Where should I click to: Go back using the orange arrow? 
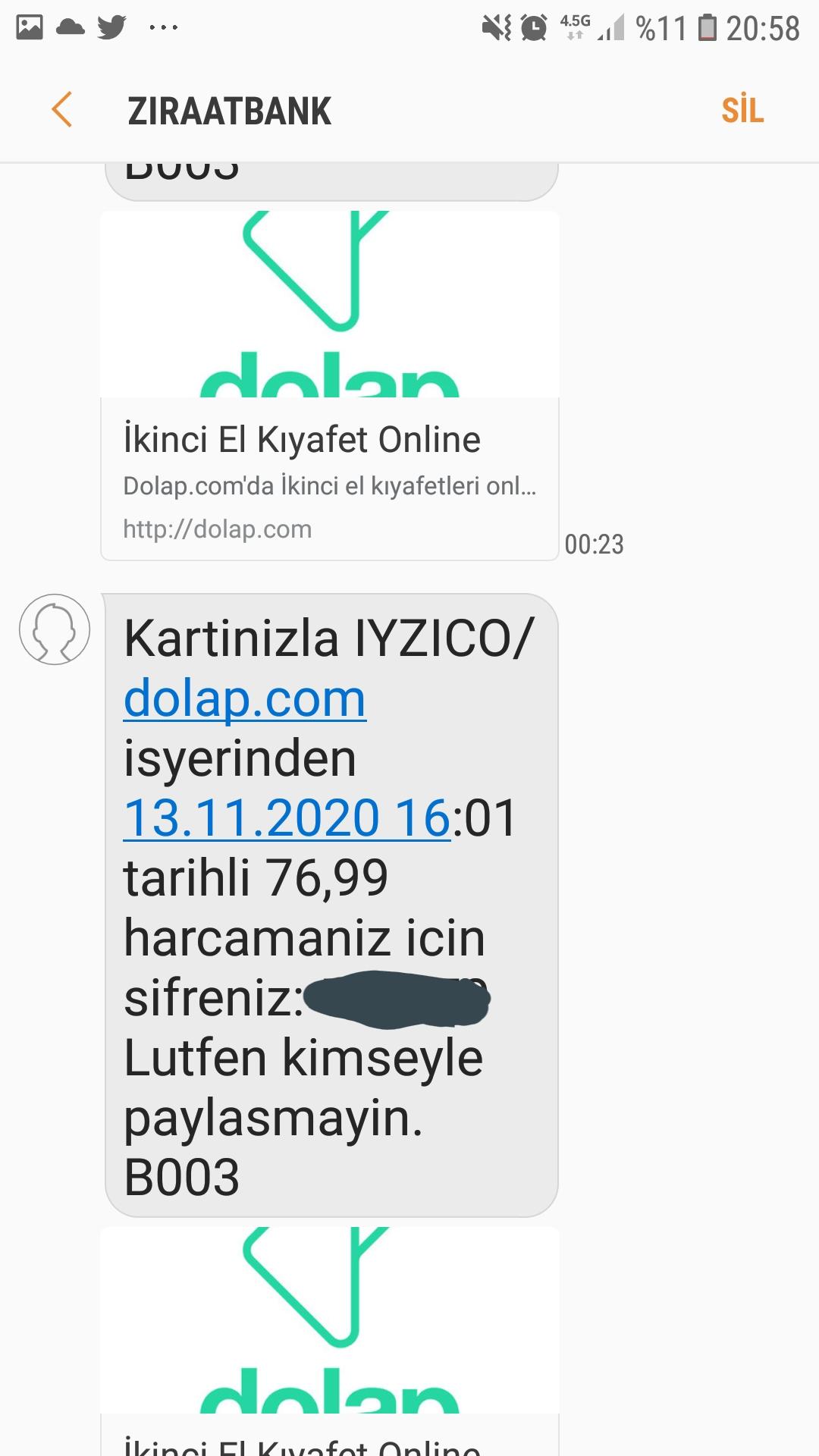click(62, 110)
